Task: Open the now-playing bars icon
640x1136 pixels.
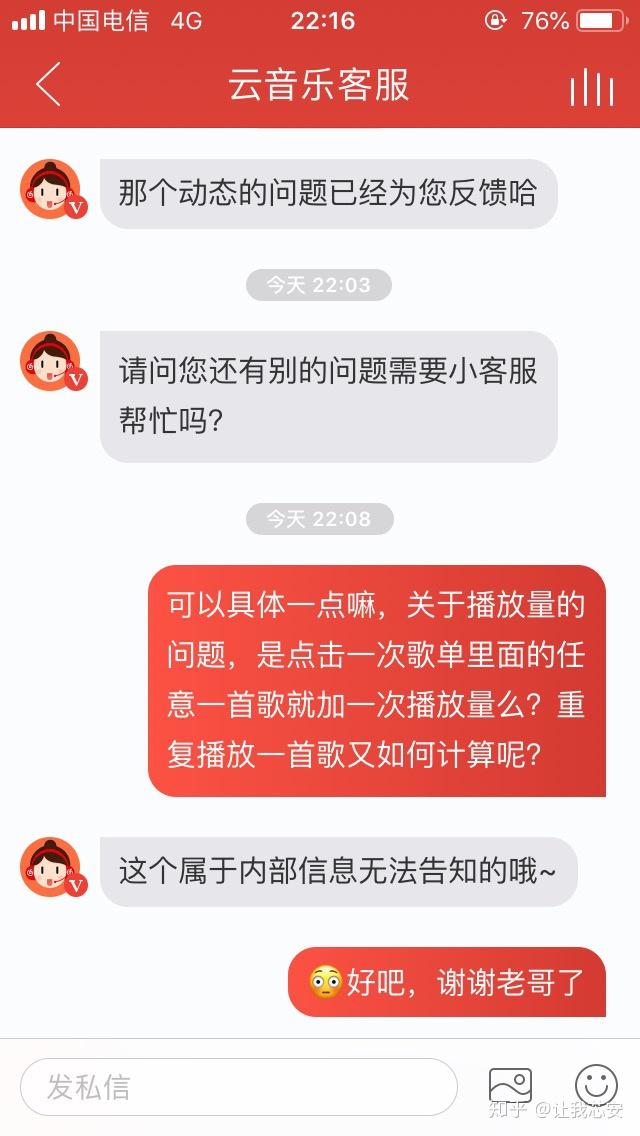Action: 591,88
